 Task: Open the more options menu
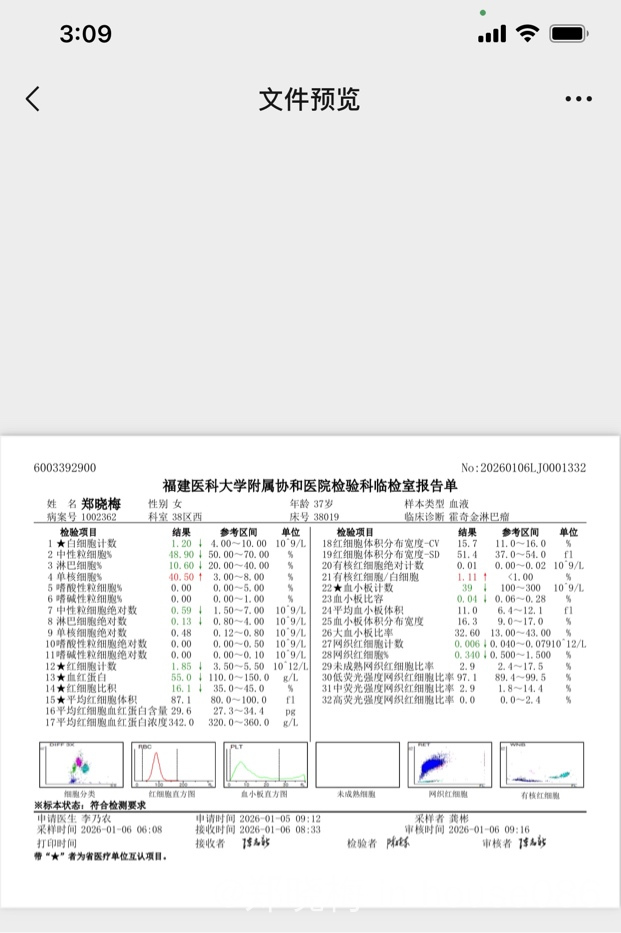pyautogui.click(x=578, y=99)
